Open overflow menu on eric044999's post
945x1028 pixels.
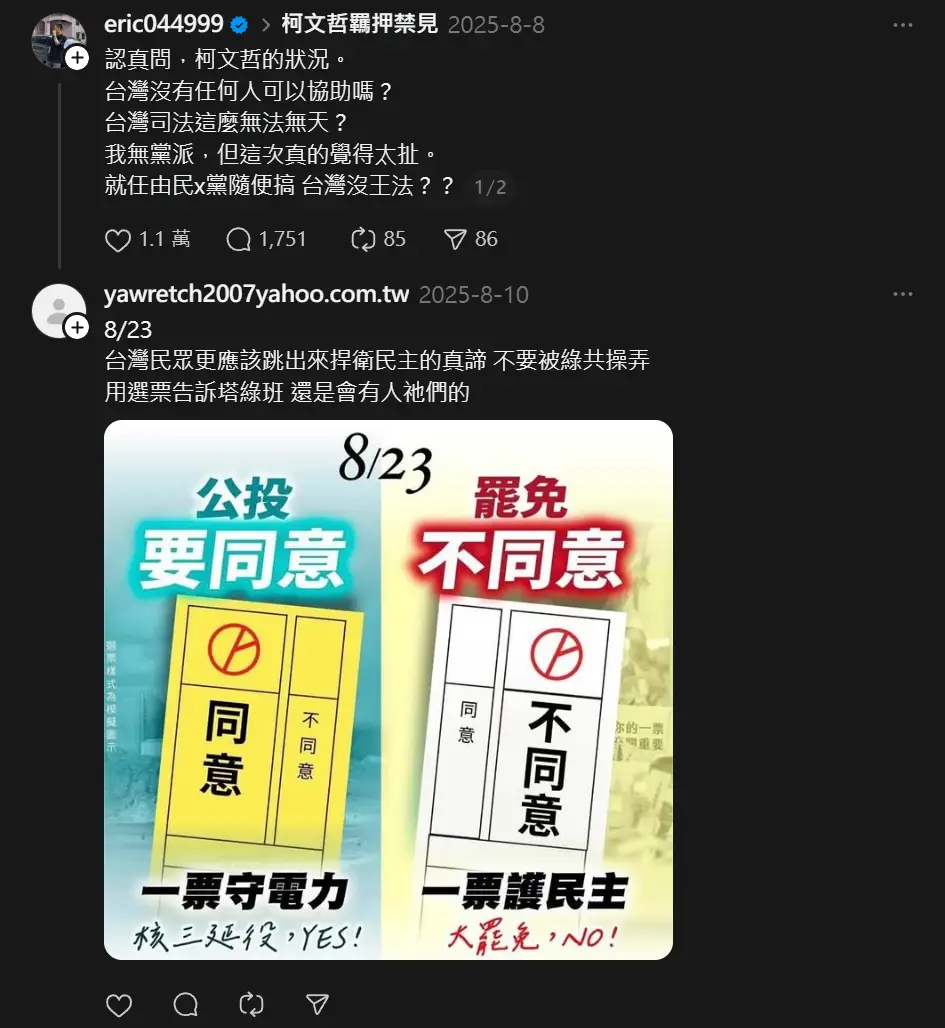point(902,25)
